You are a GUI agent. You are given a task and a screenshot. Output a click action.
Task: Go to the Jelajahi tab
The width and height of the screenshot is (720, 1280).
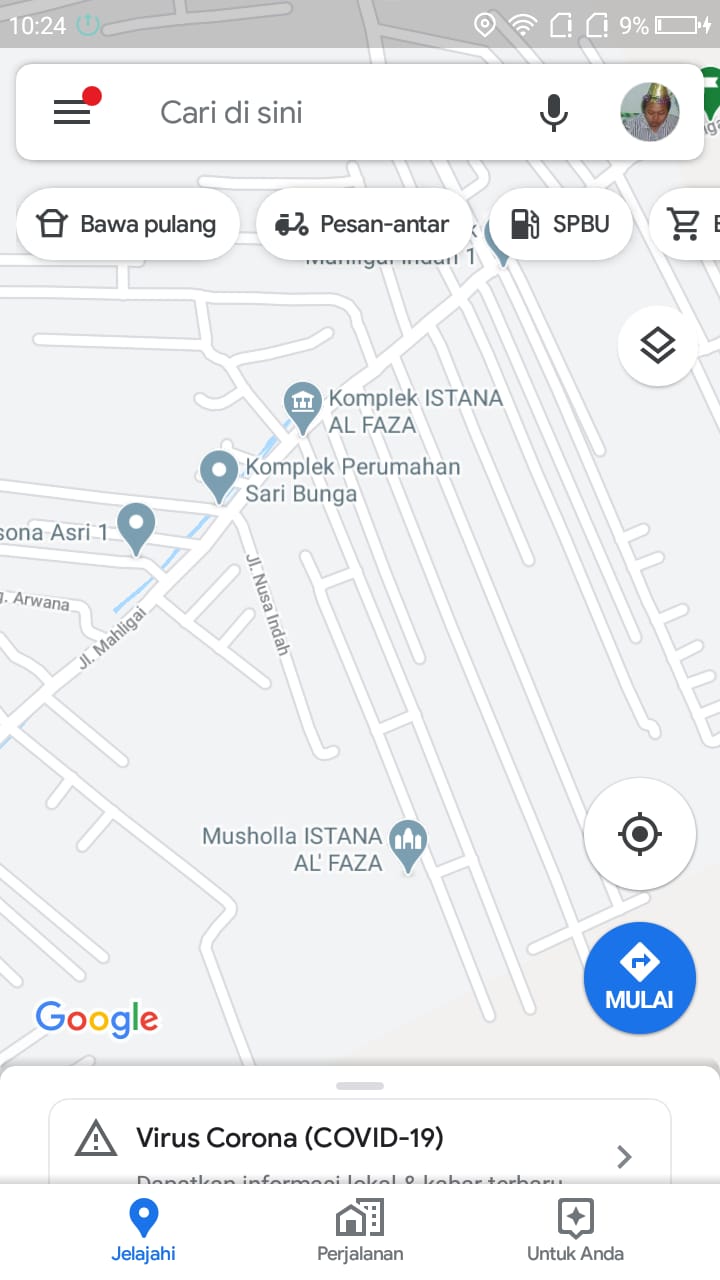tap(144, 1232)
